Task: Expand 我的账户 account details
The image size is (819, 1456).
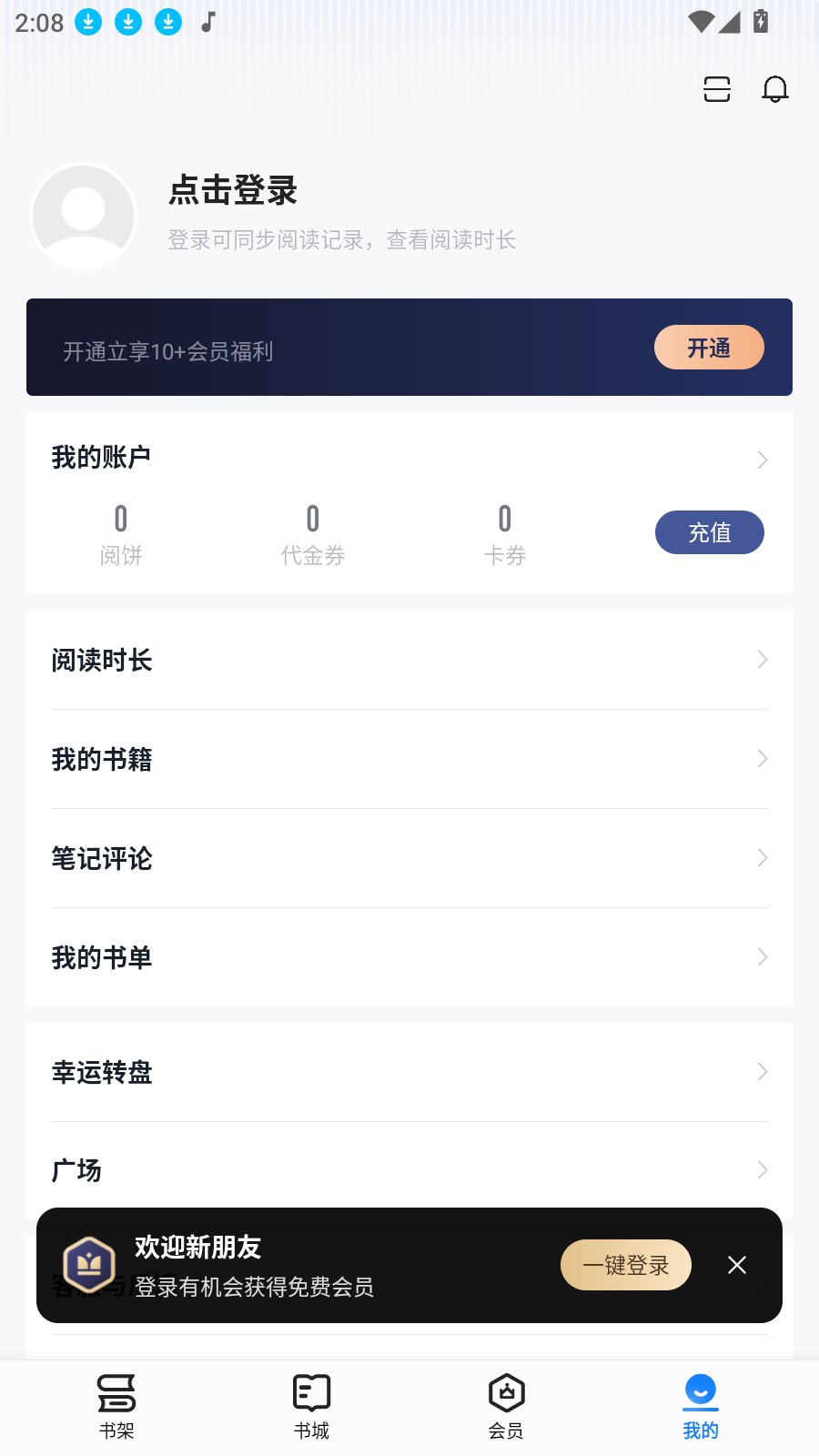Action: coord(763,460)
